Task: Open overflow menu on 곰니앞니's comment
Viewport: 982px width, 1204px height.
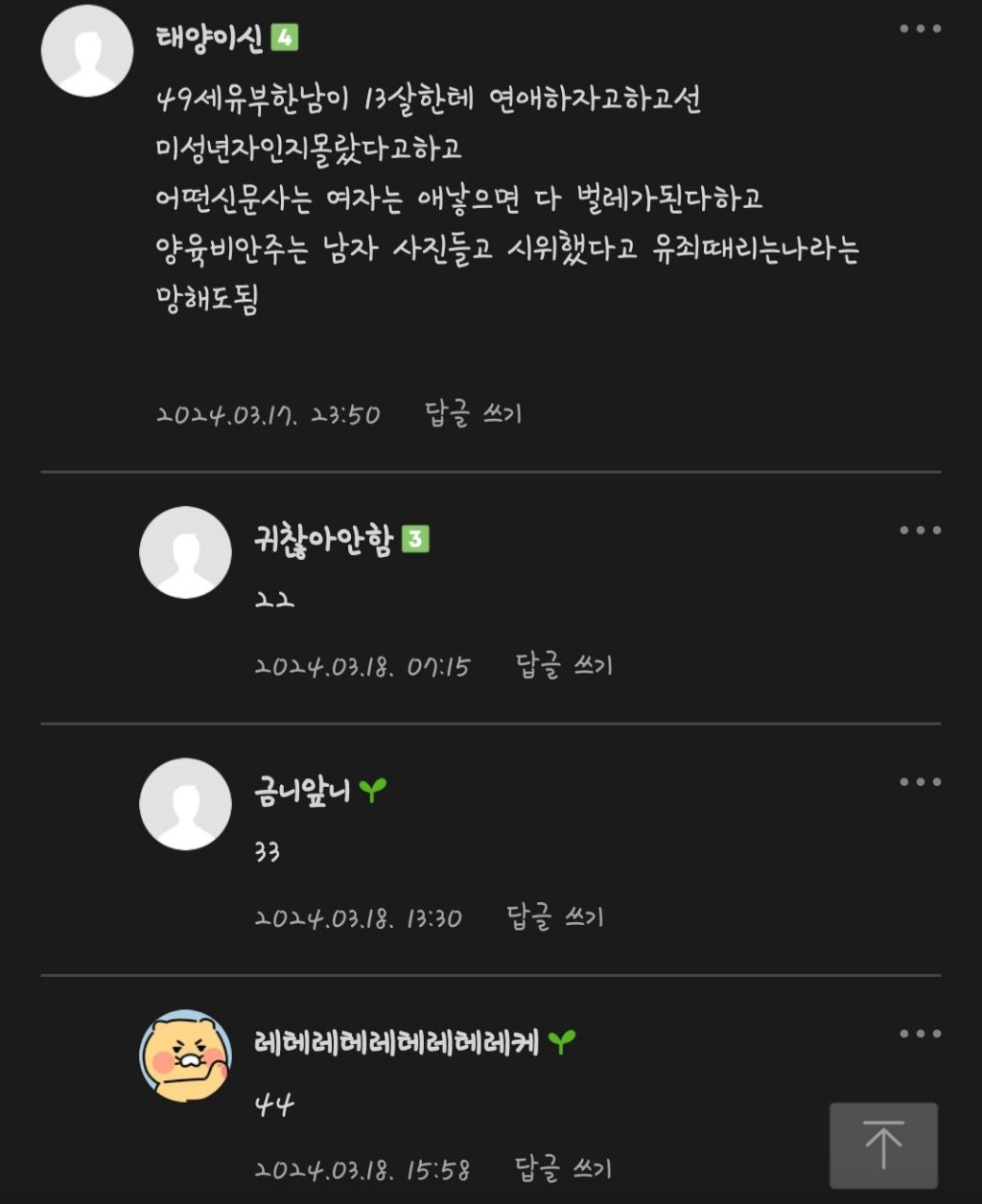Action: point(920,782)
